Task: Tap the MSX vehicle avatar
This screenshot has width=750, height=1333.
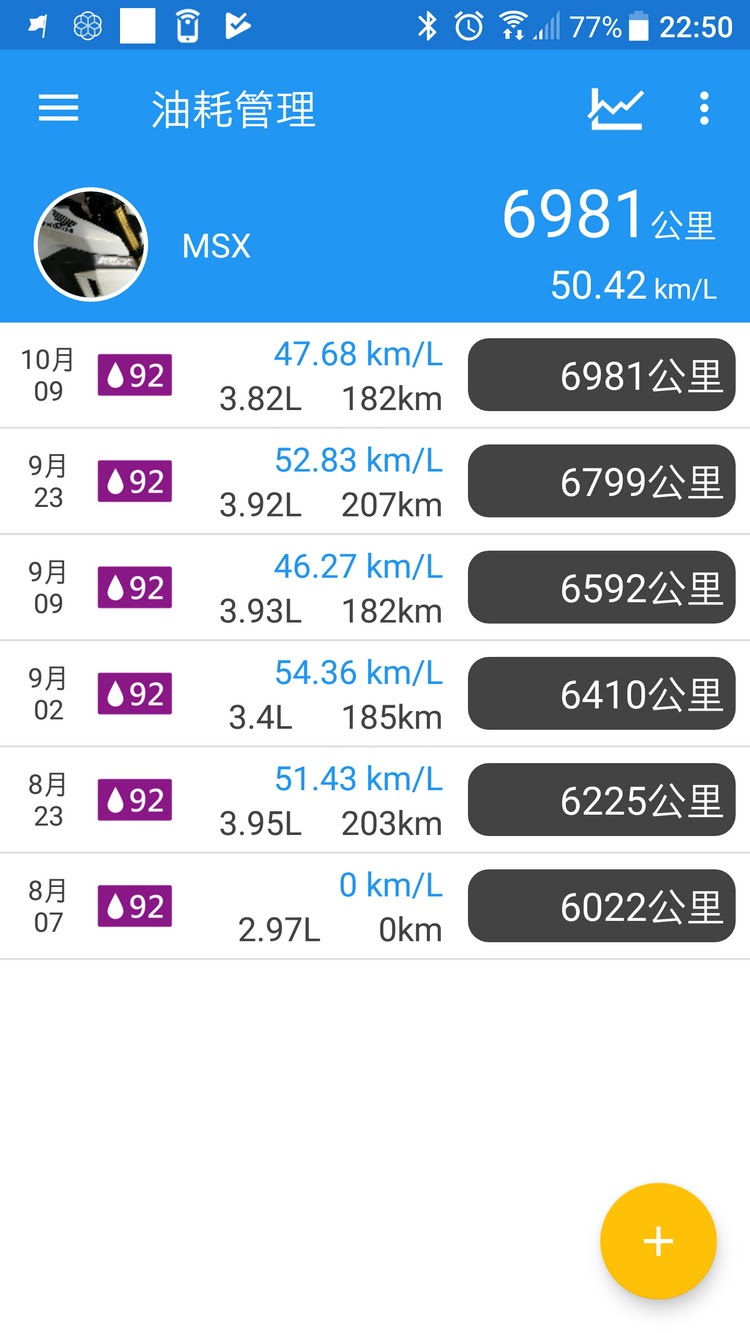Action: [91, 245]
